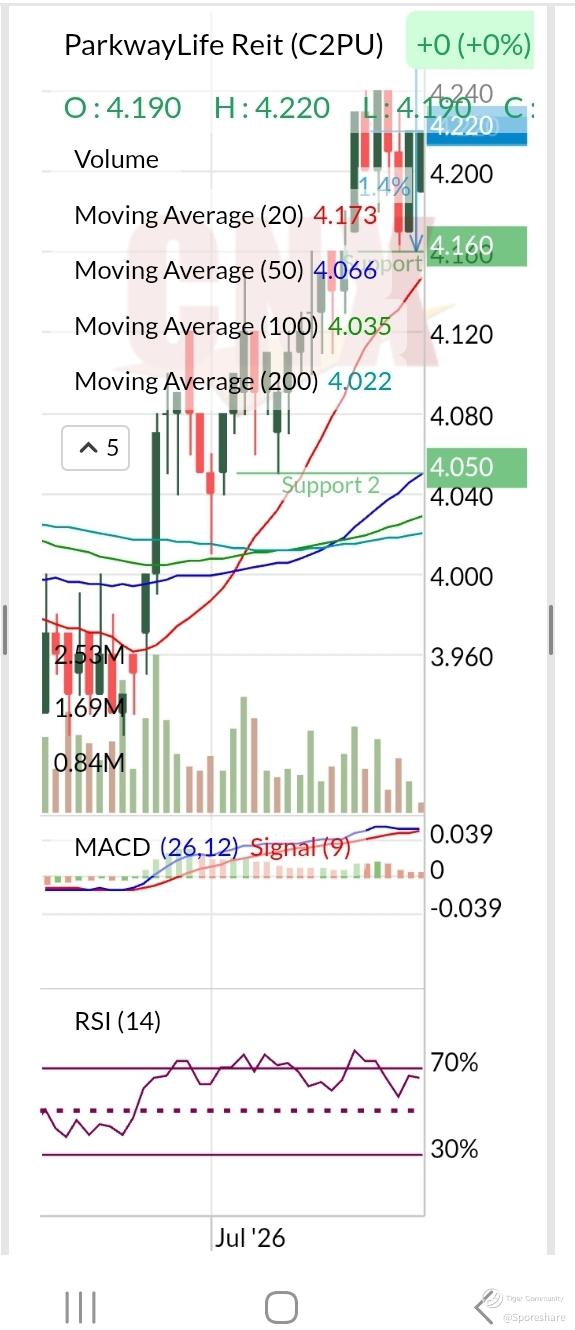Collapse the indicator legend with the 5 arrow
Viewport: 575px width, 1330px height.
pos(96,448)
